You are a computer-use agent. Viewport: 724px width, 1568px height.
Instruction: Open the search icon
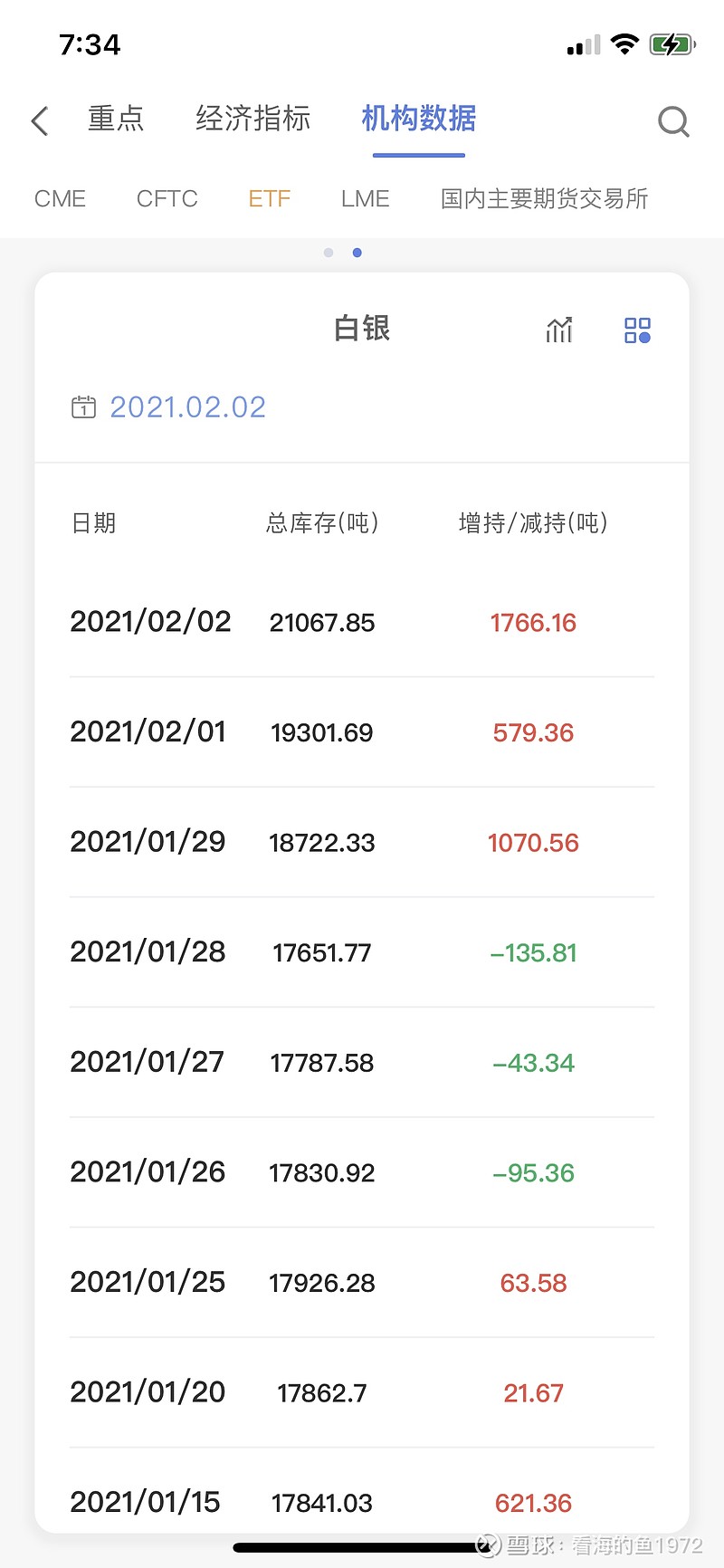click(x=673, y=120)
